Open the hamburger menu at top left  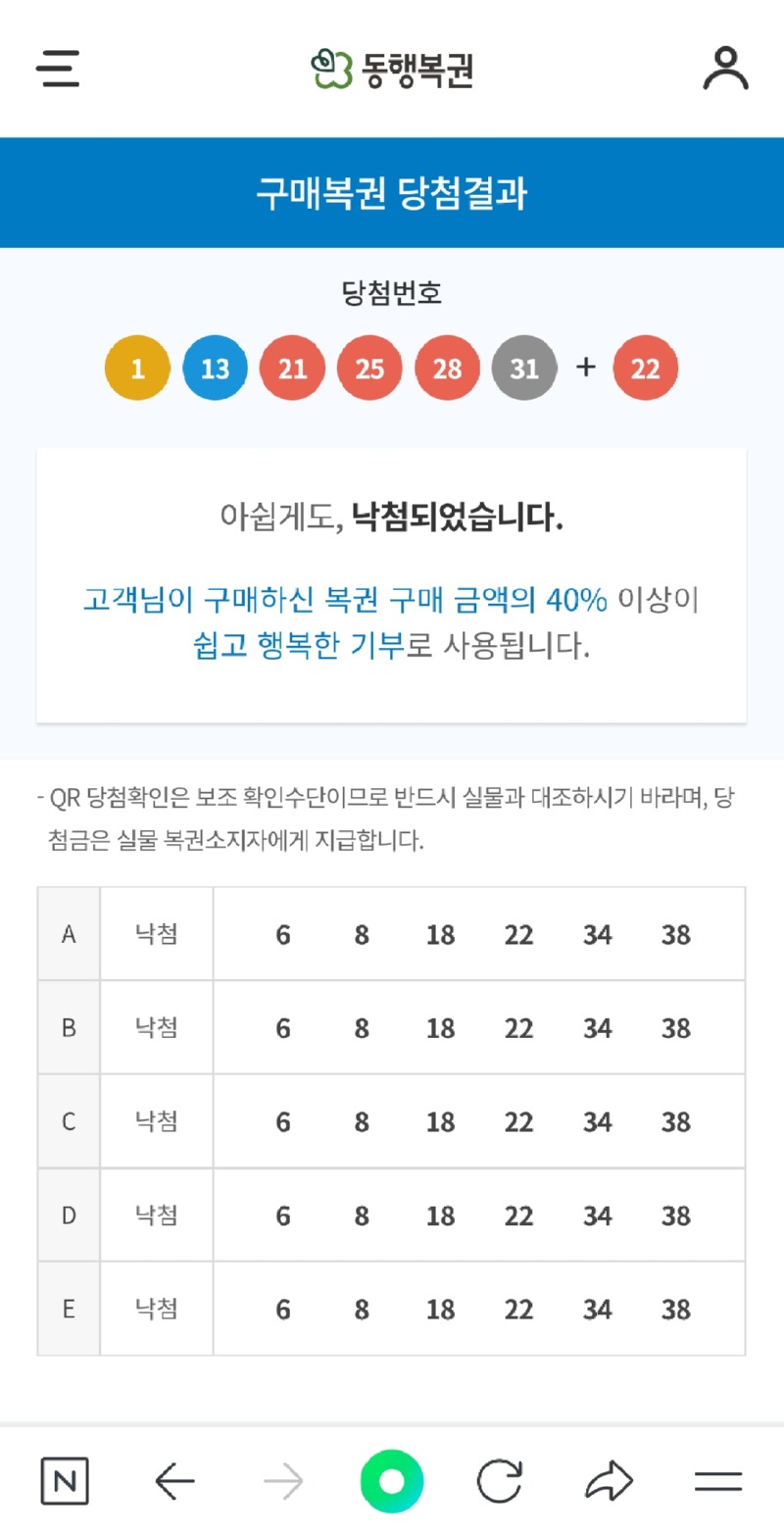[58, 69]
